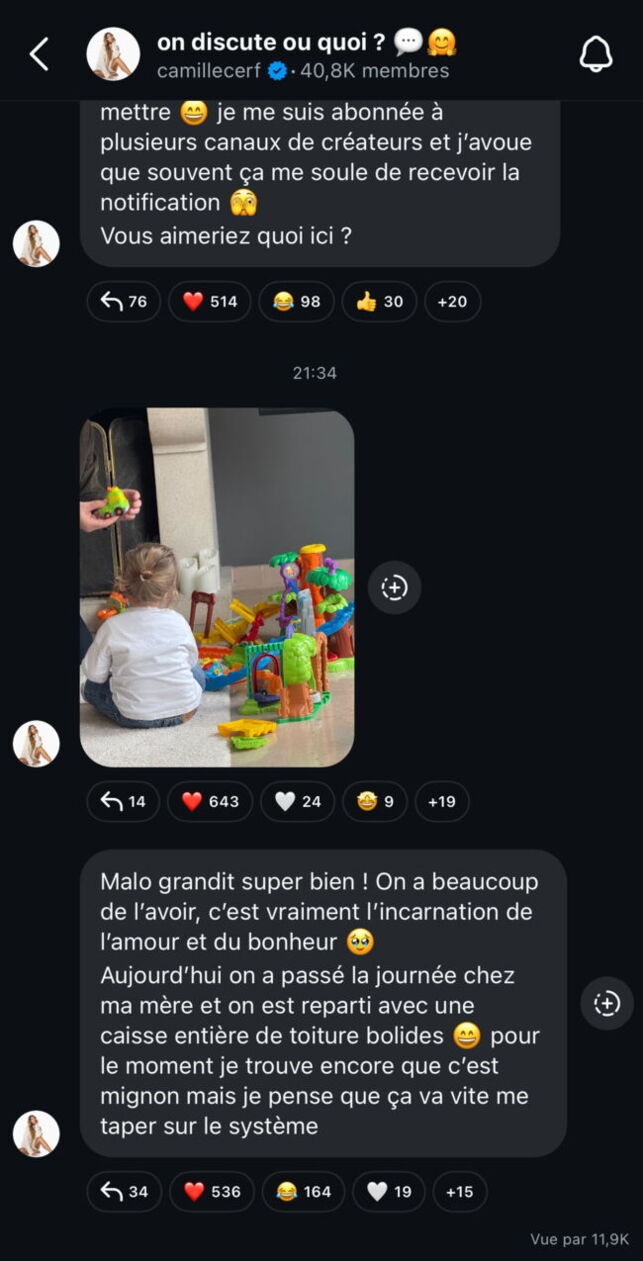Image resolution: width=643 pixels, height=1261 pixels.
Task: Open the photo of the child with toys
Action: 217,587
